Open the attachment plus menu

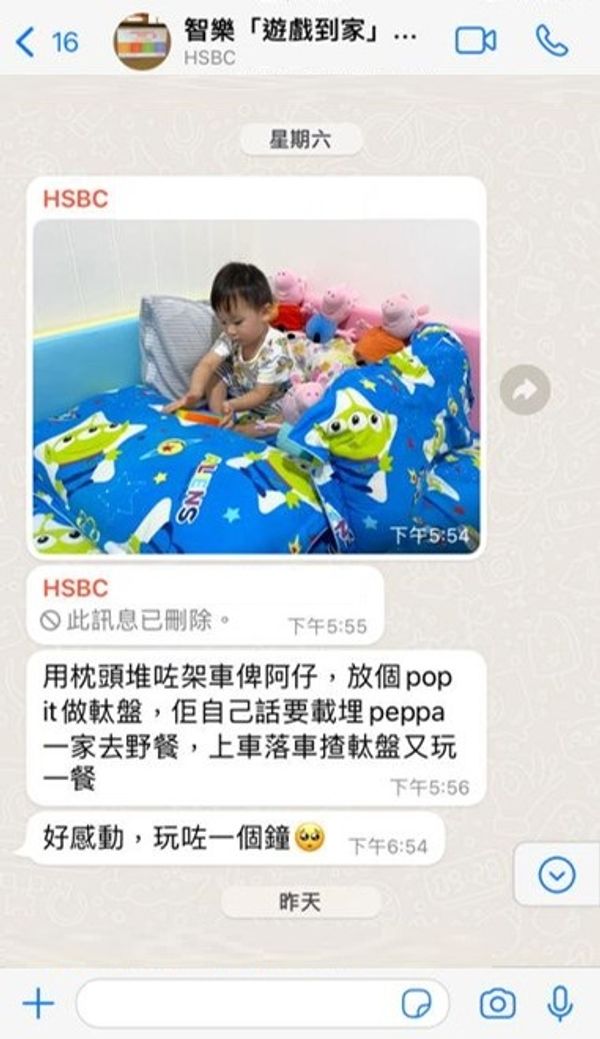coord(38,1004)
